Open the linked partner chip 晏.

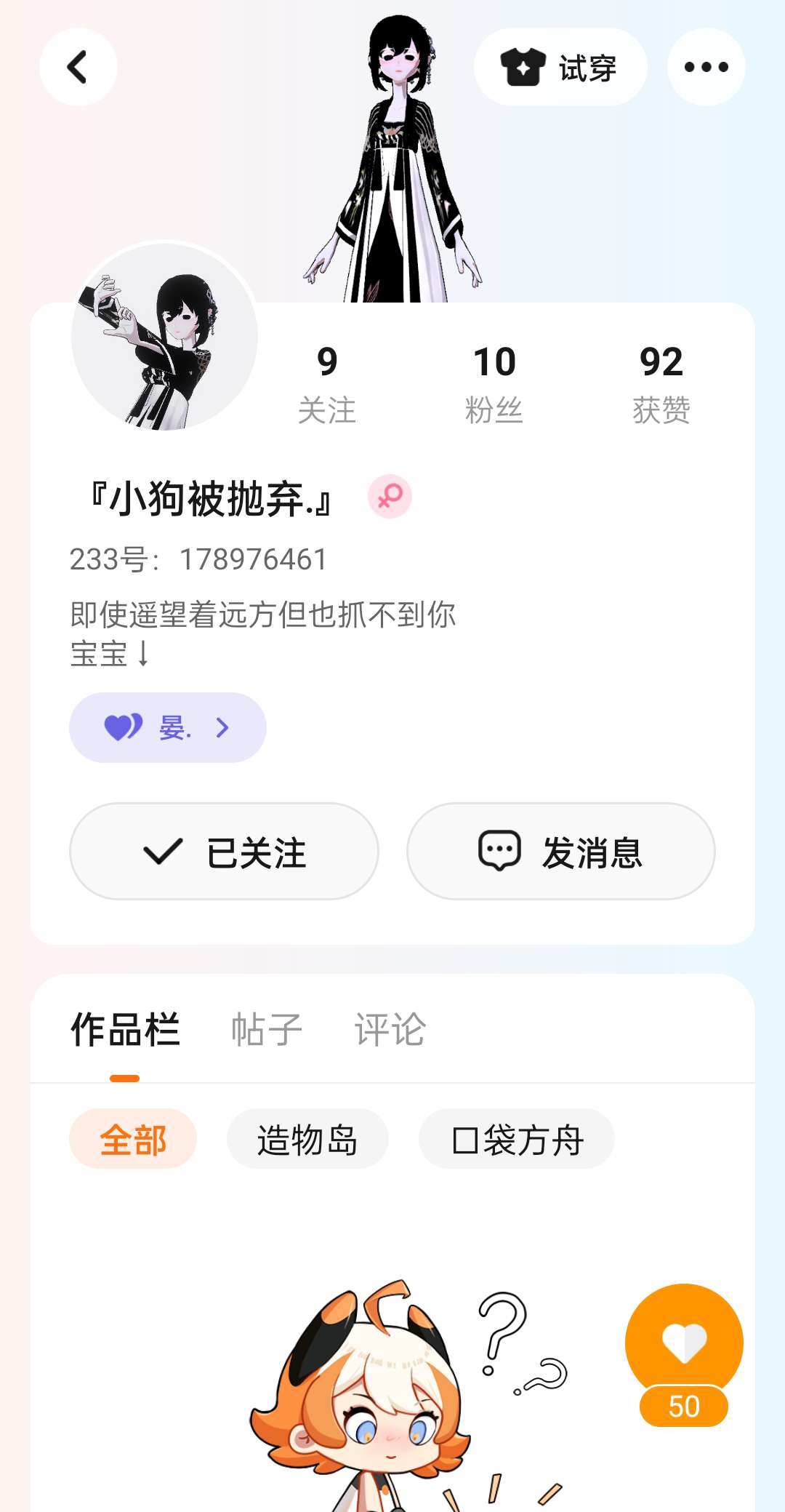168,727
